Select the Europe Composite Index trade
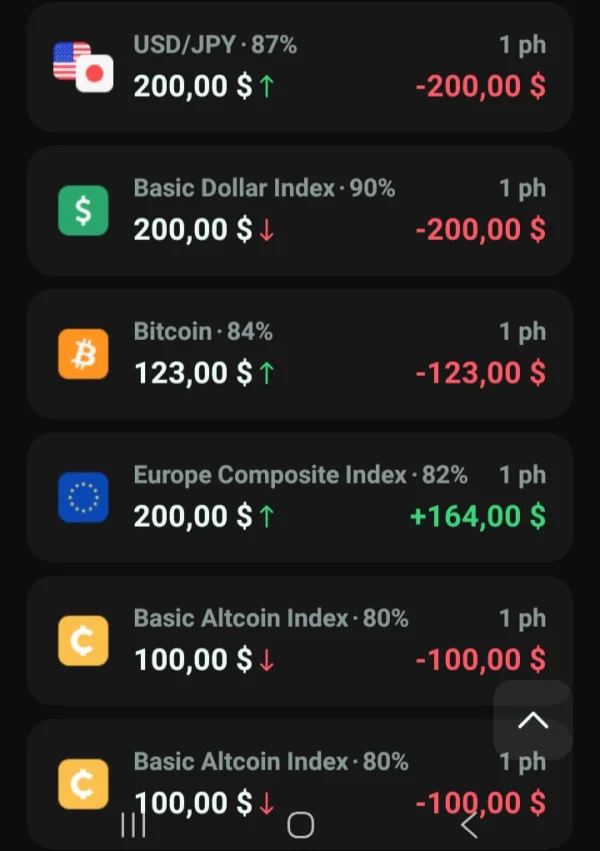Image resolution: width=600 pixels, height=851 pixels. [x=300, y=497]
